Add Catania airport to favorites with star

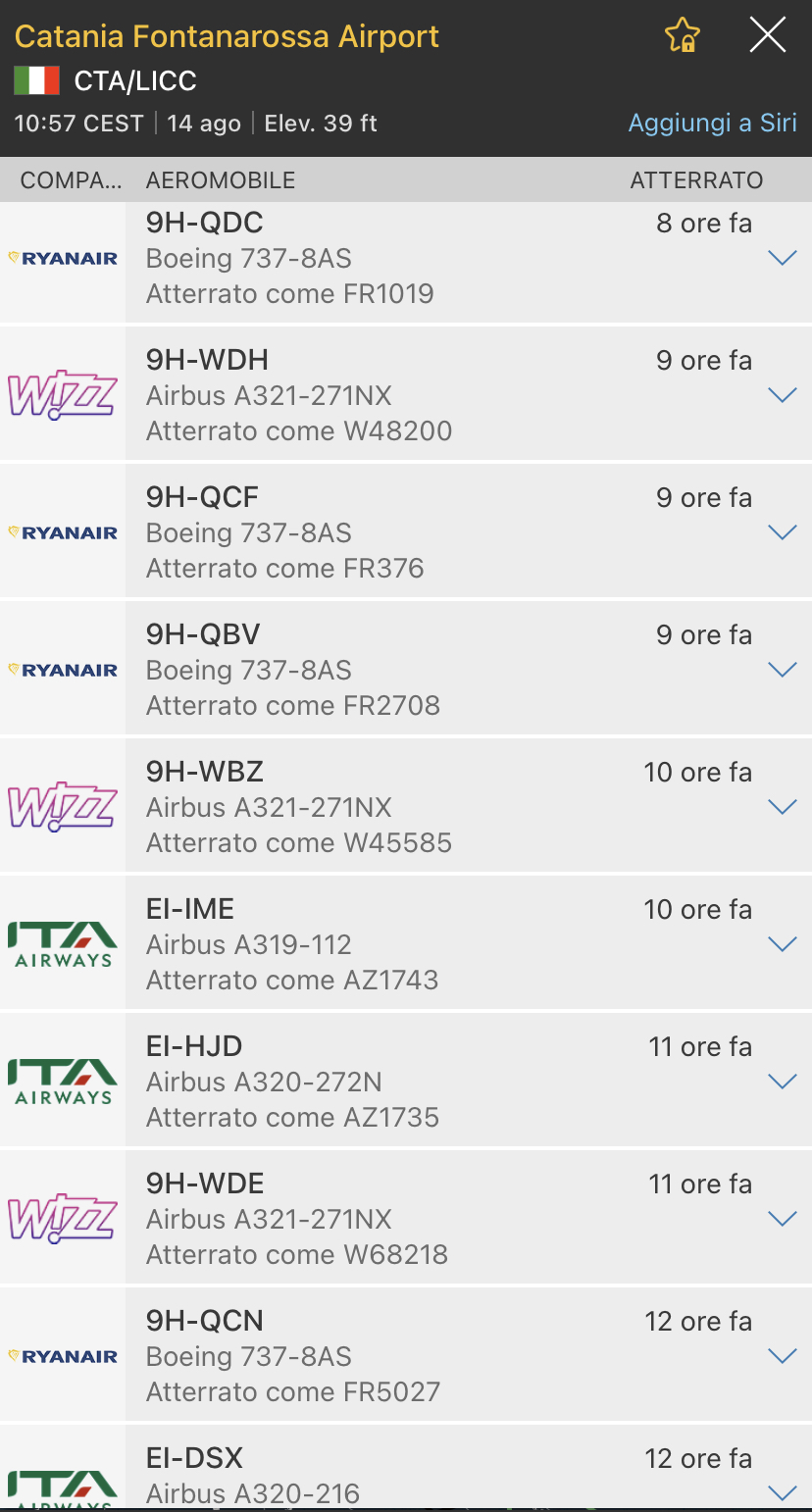click(682, 36)
